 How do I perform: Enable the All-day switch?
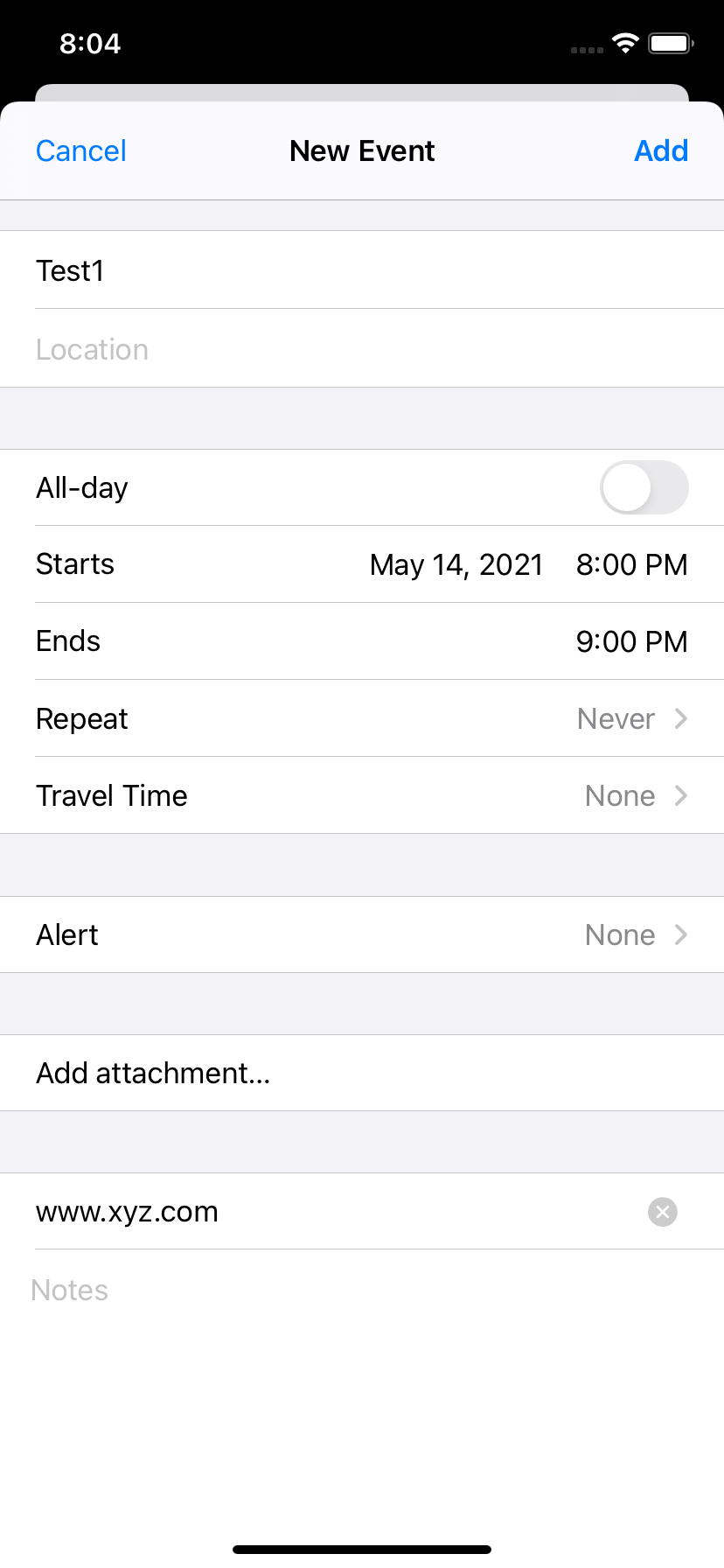pyautogui.click(x=644, y=487)
